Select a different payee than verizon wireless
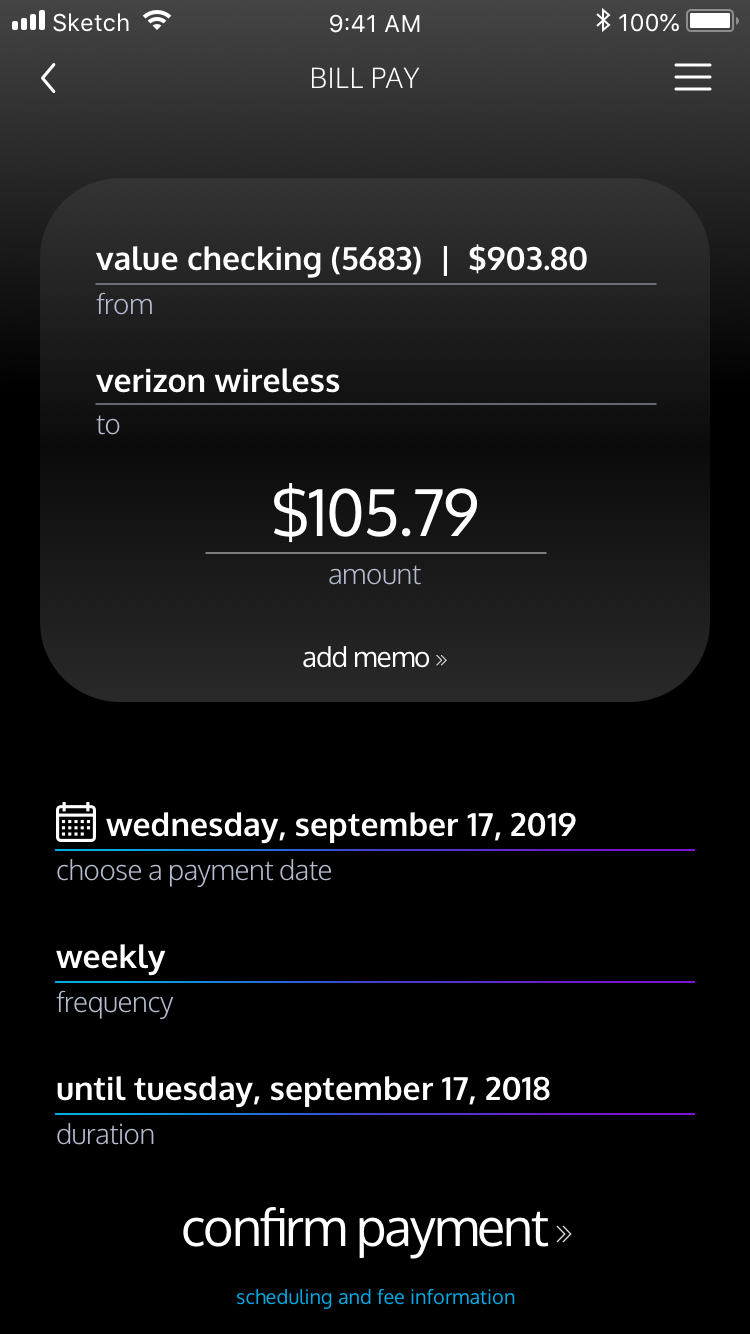 pyautogui.click(x=218, y=381)
